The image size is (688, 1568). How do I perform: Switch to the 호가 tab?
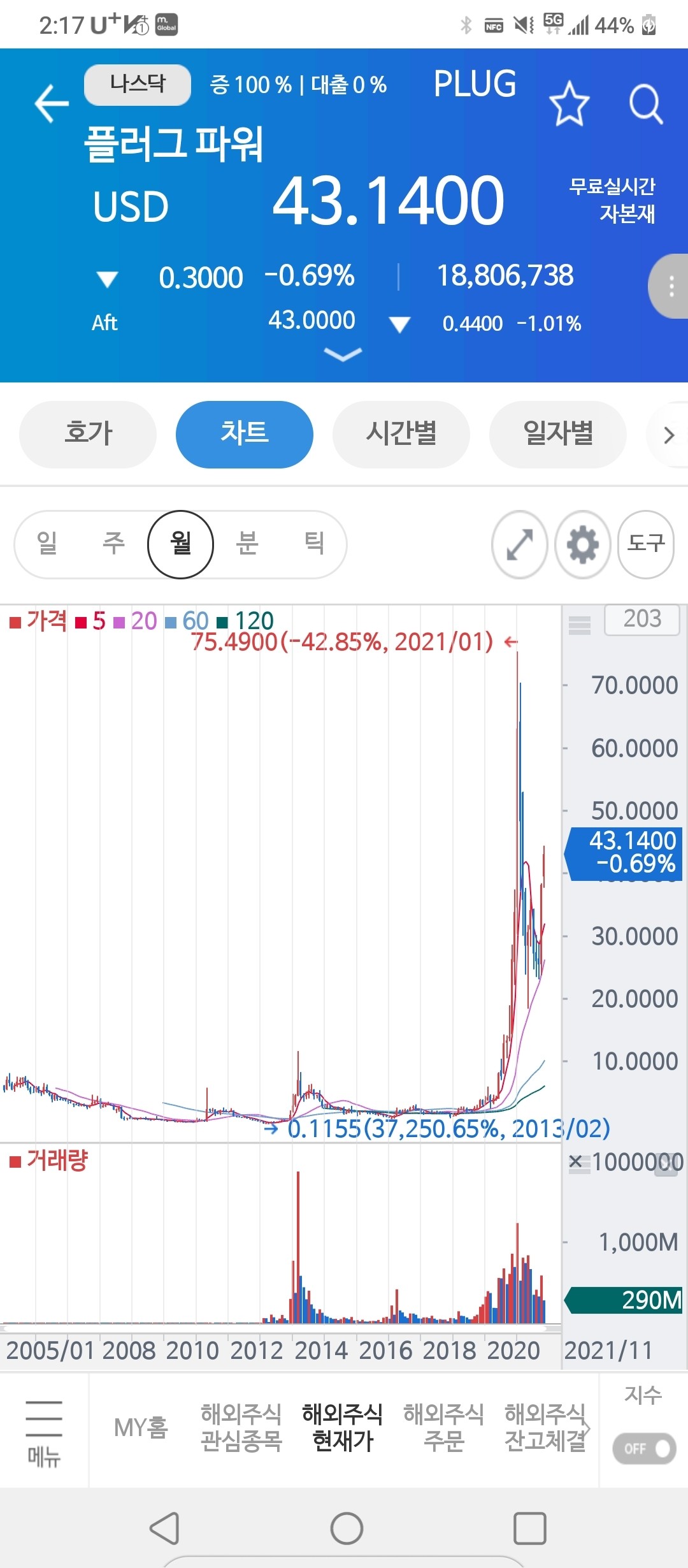88,434
